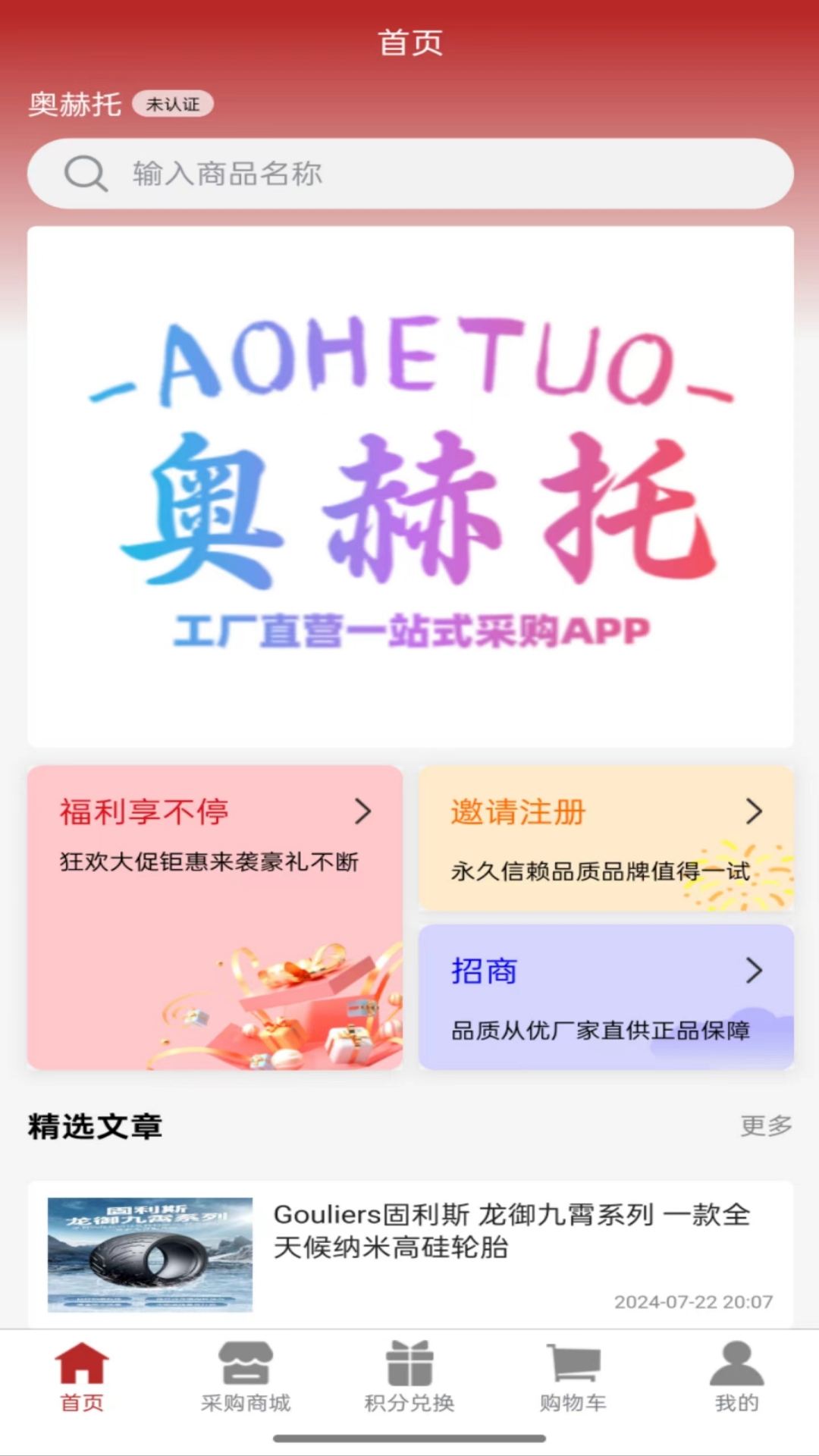Open the 福利享不停 card
Viewport: 819px width, 1456px height.
point(215,918)
